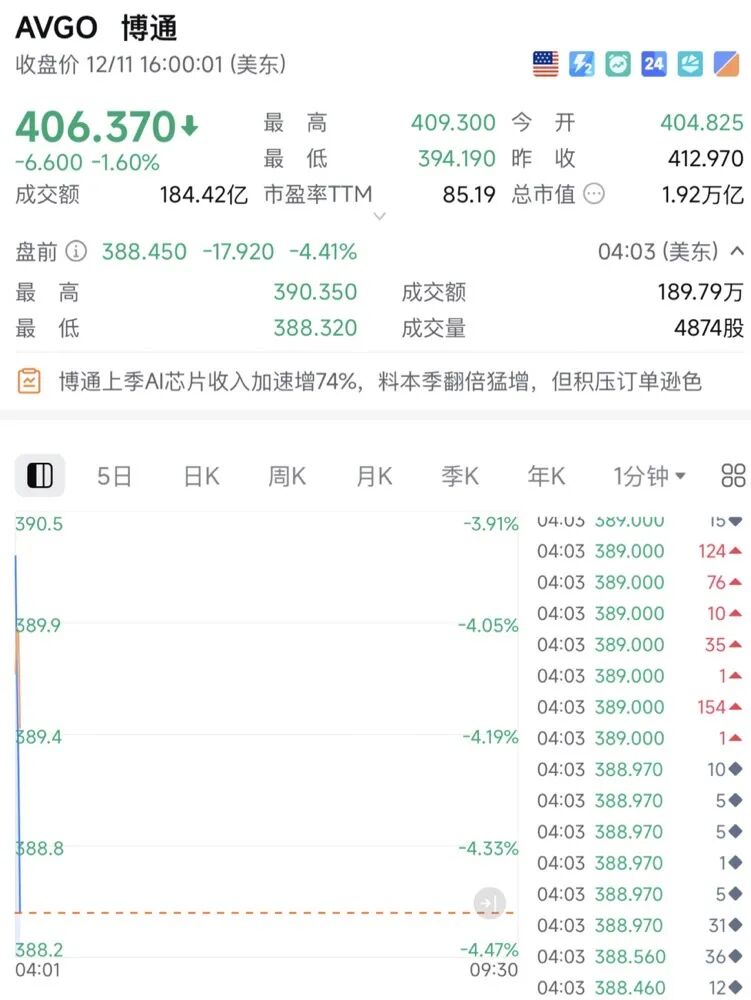Show the 季K chart
This screenshot has height=1000, width=751.
coord(460,476)
